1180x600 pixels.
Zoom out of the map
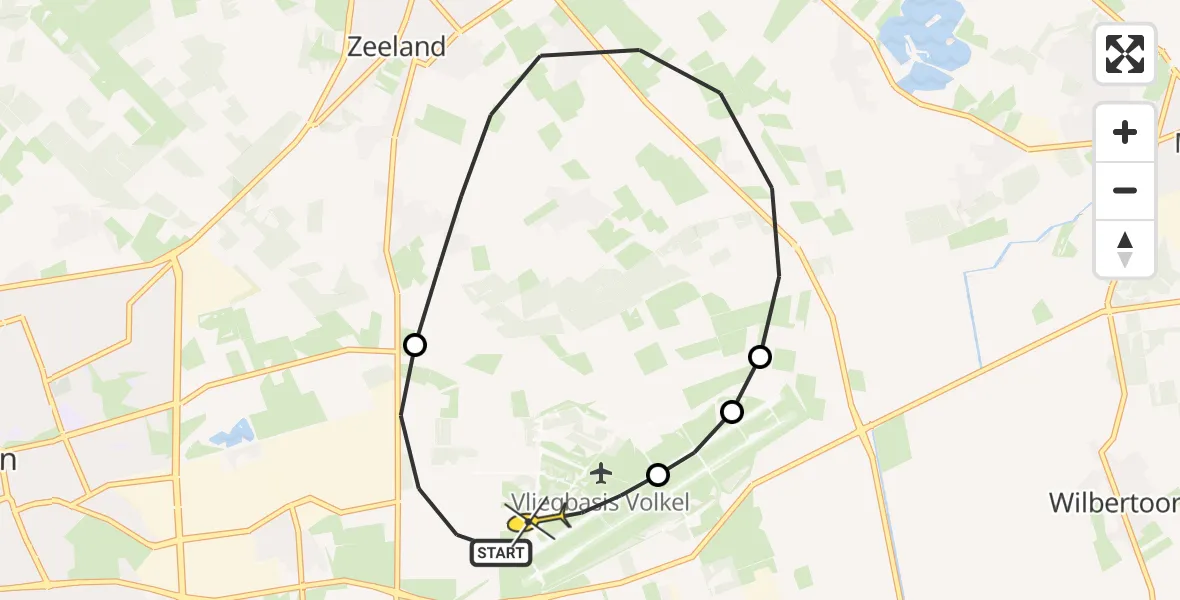1125,190
